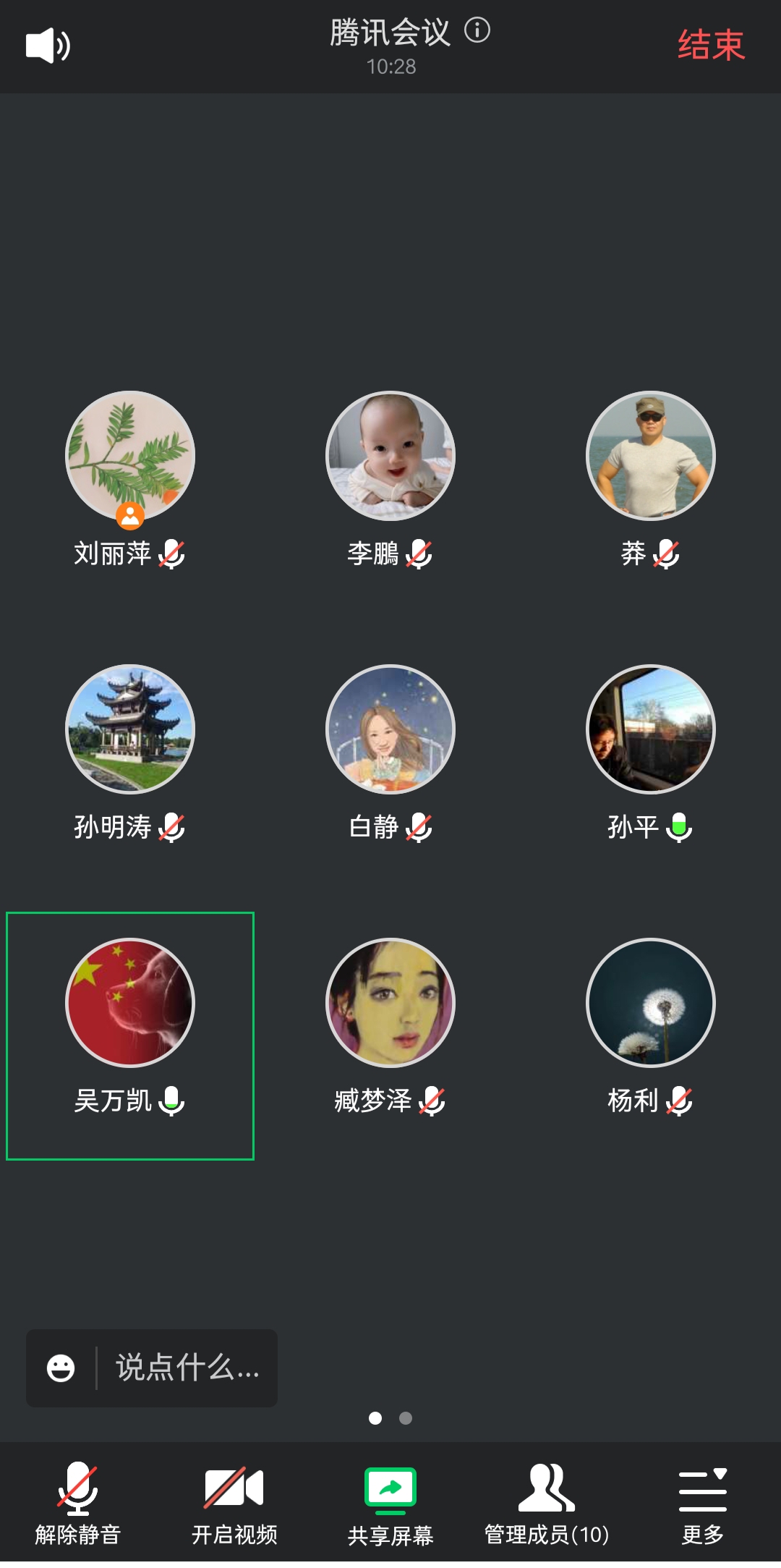Viewport: 781px width, 1568px height.
Task: Select participant 杨利
Action: click(x=651, y=1003)
